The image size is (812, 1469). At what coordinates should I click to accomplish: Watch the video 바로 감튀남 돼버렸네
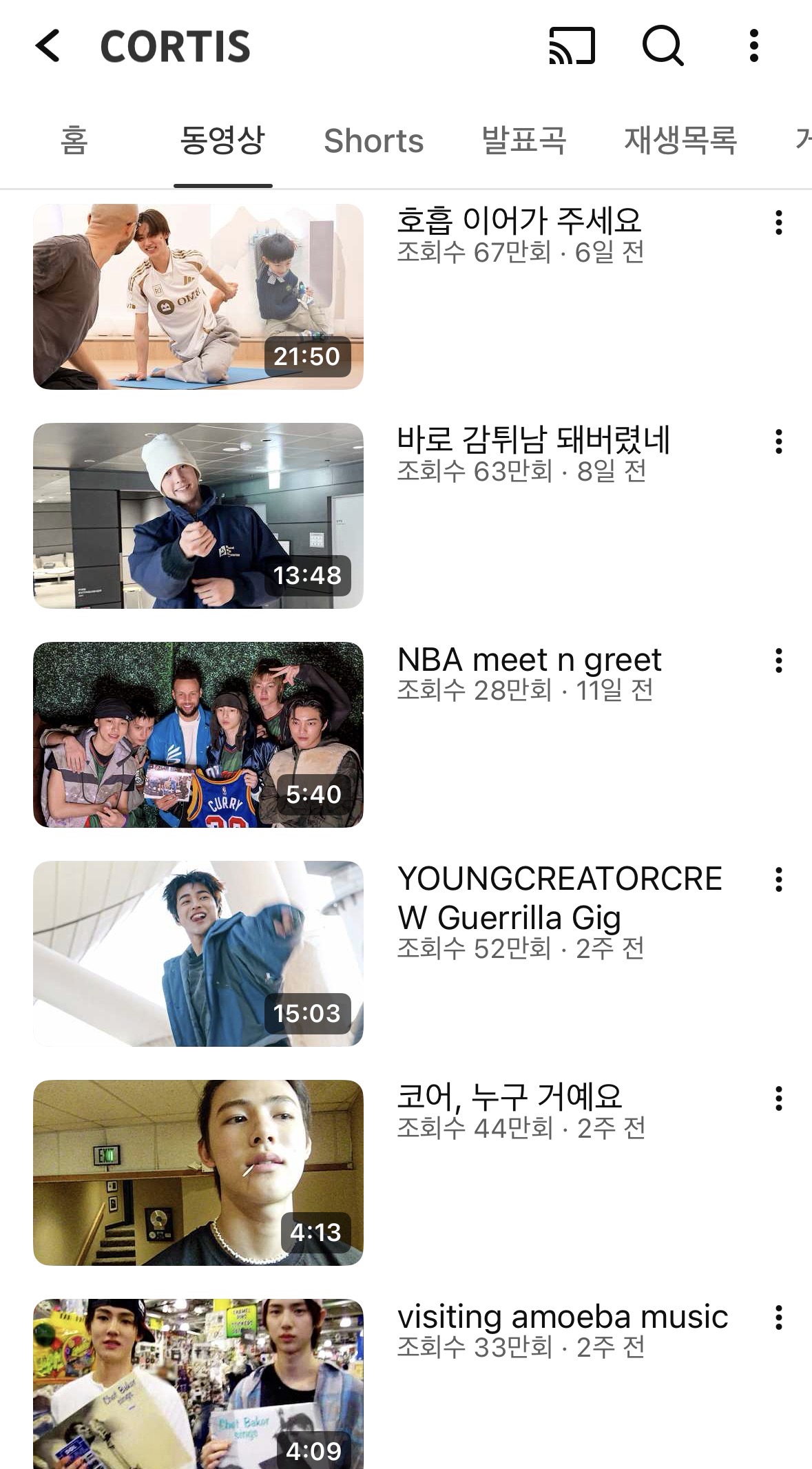pos(198,516)
